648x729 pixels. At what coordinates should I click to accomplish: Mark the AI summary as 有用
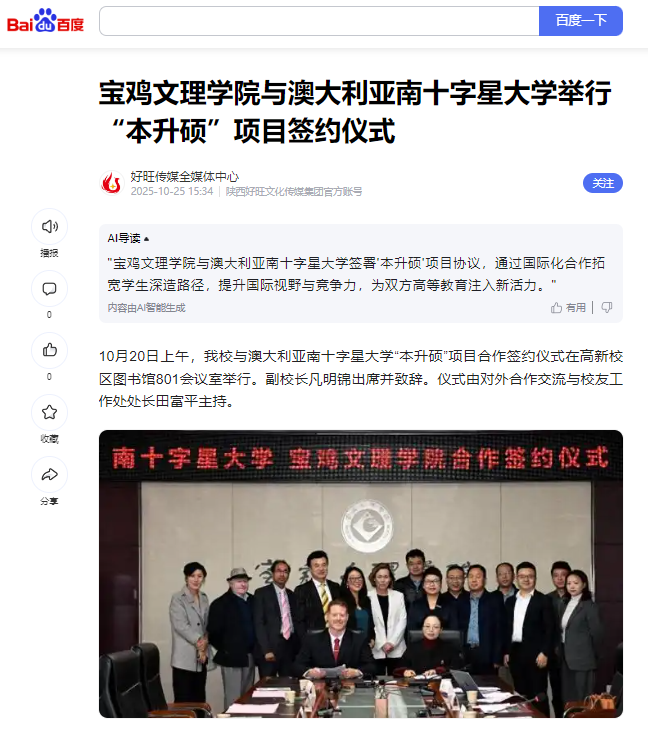pyautogui.click(x=568, y=308)
